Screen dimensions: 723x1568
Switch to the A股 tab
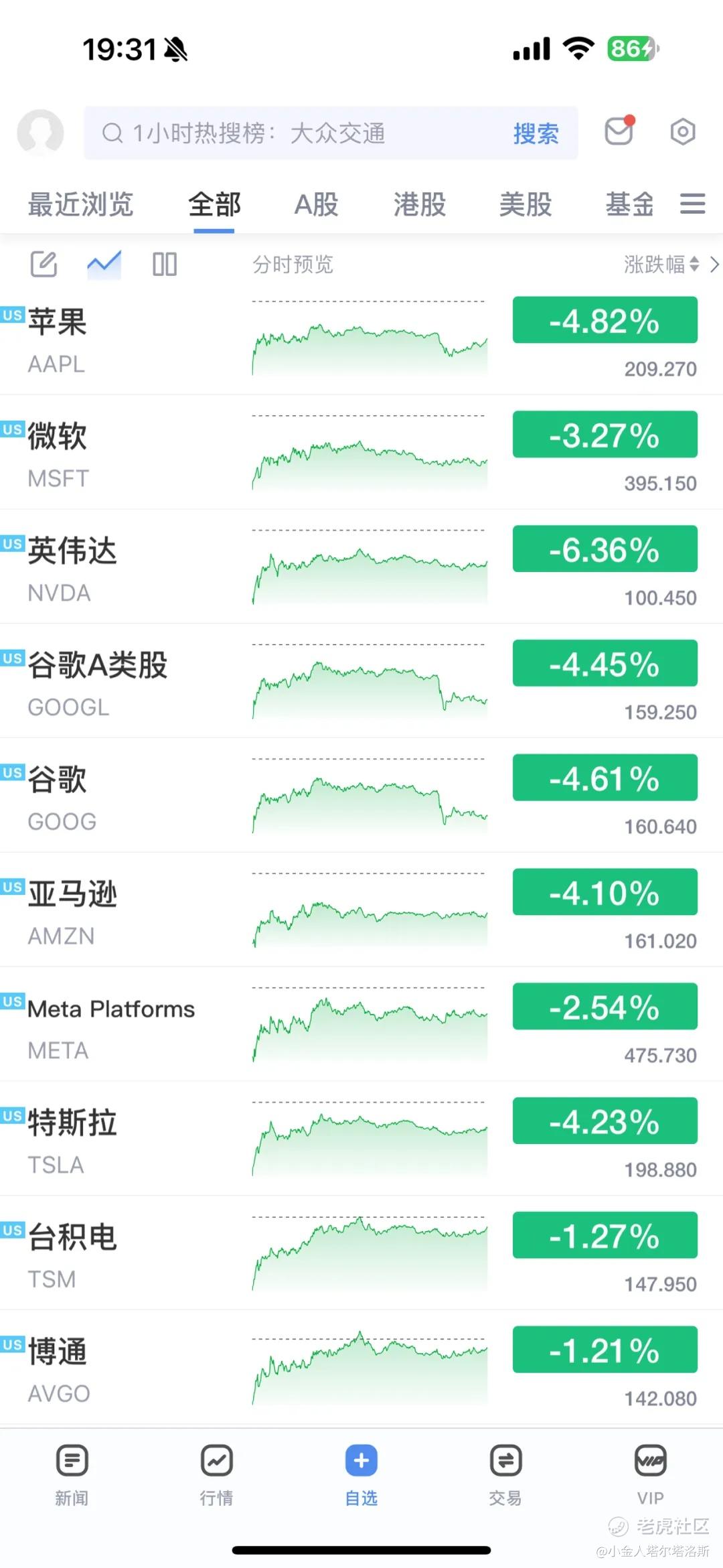(x=317, y=204)
